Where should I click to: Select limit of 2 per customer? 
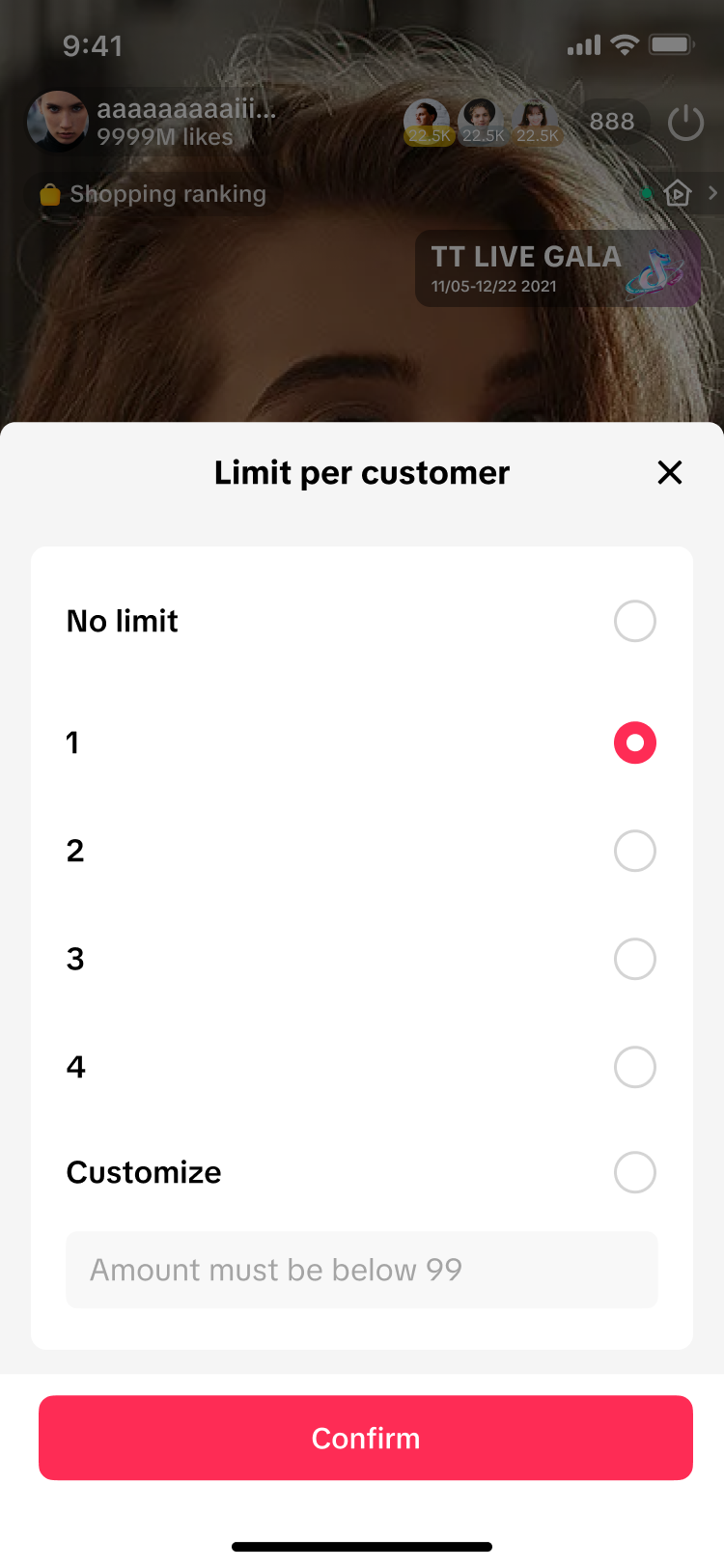coord(634,851)
